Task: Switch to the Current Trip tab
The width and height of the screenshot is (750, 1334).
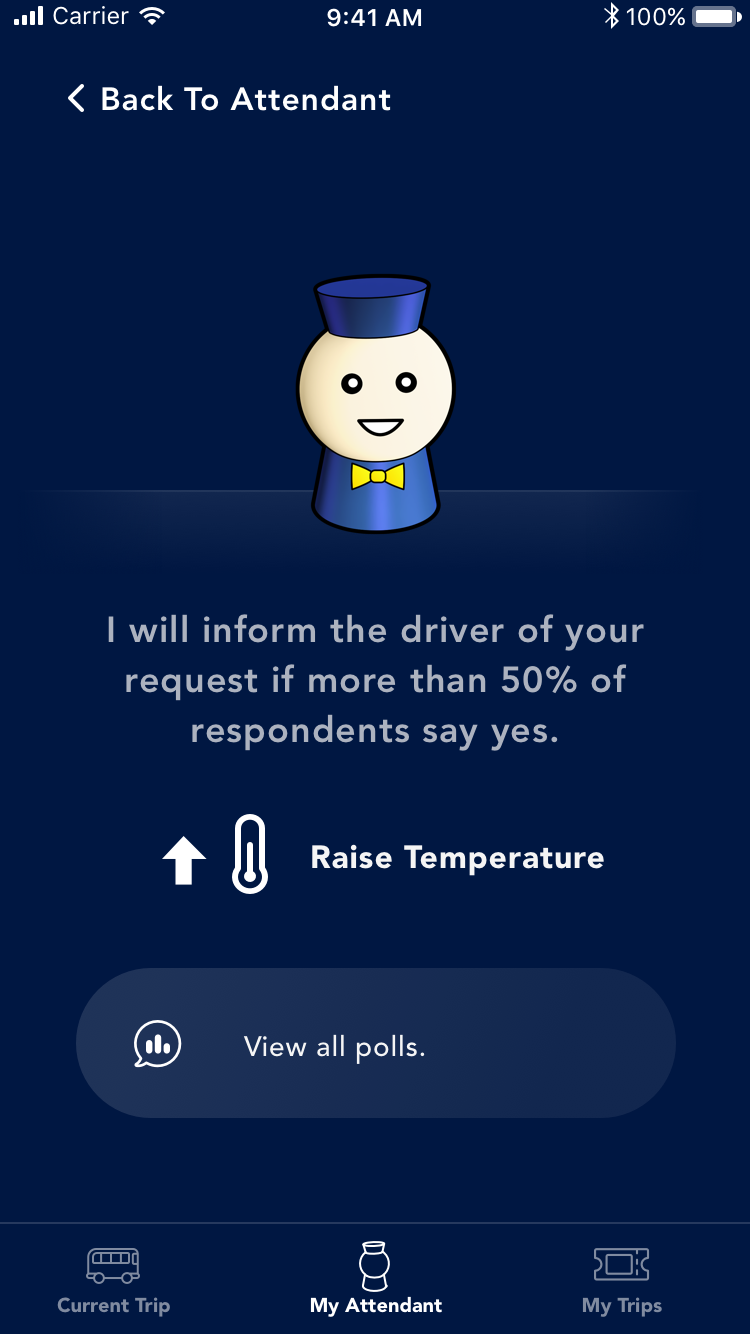Action: (x=114, y=1280)
